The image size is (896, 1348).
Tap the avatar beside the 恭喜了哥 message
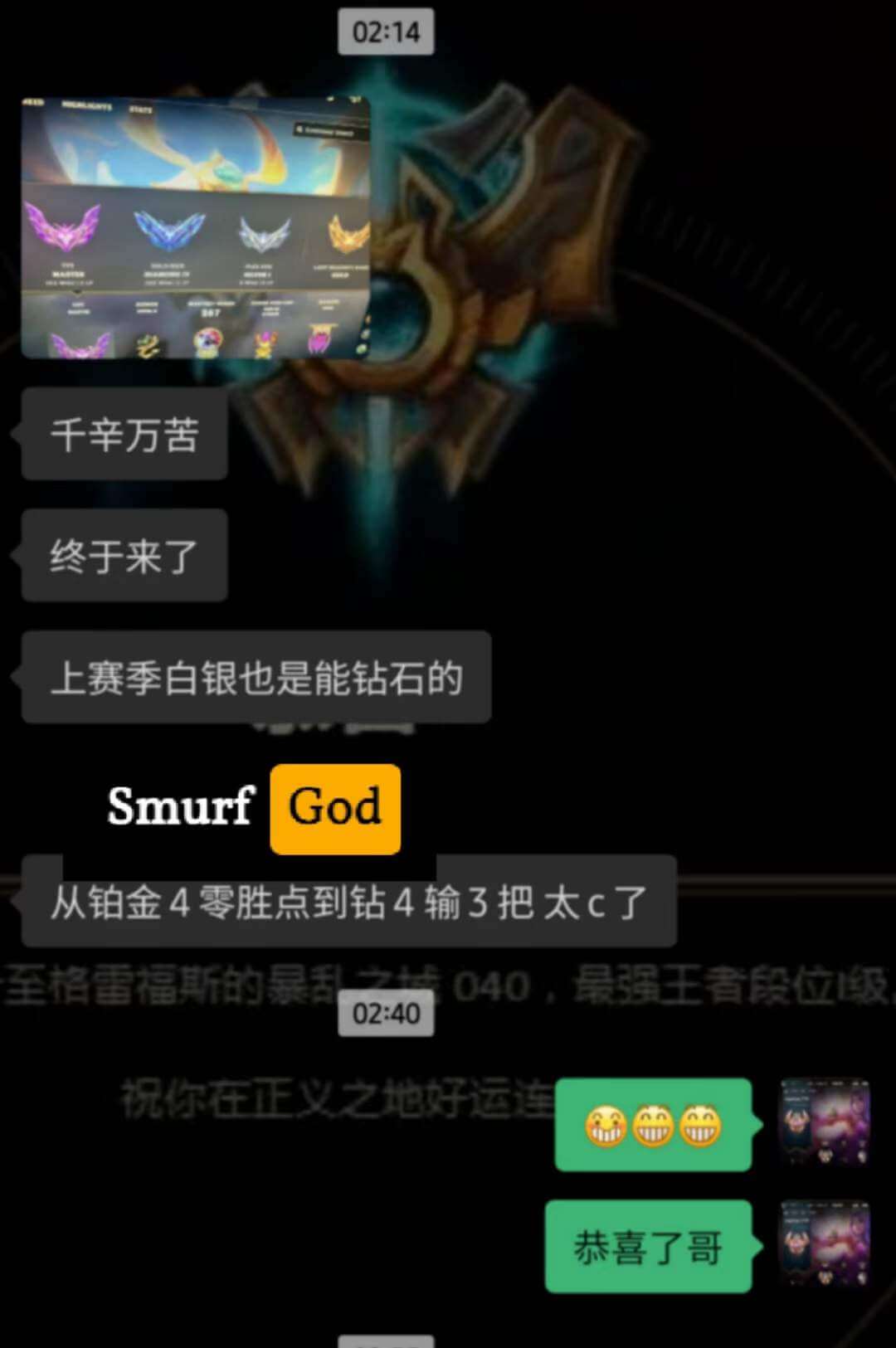point(825,1244)
